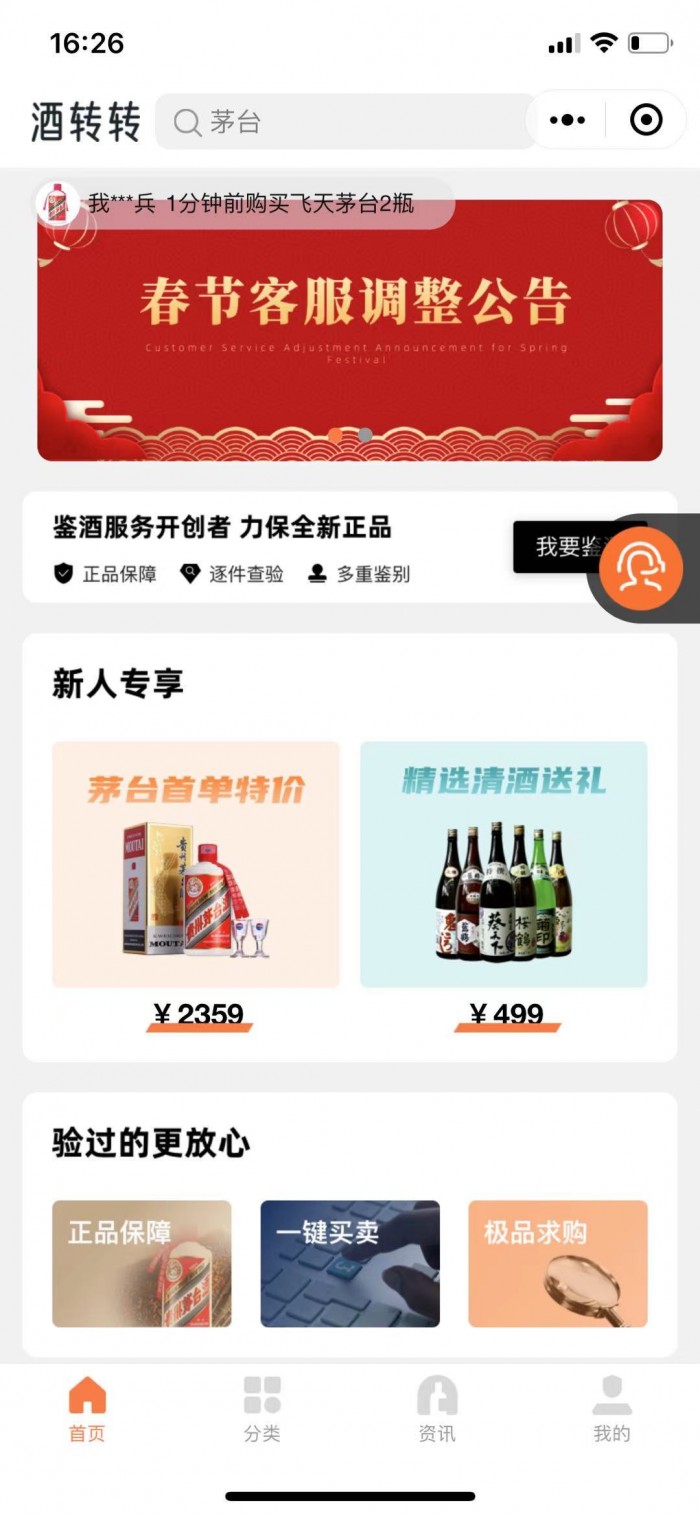The image size is (700, 1516).
Task: Close the mini program via the circle icon
Action: 646,121
